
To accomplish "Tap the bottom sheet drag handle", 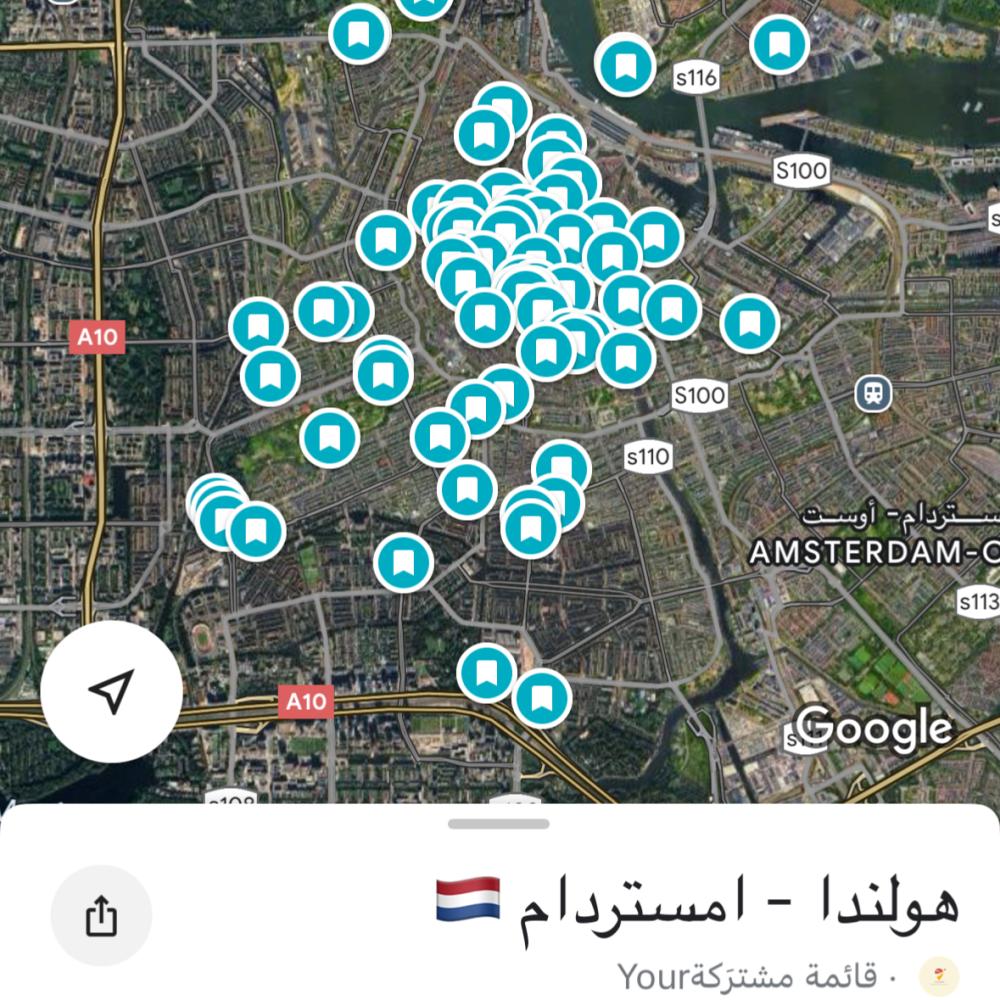I will coord(499,824).
